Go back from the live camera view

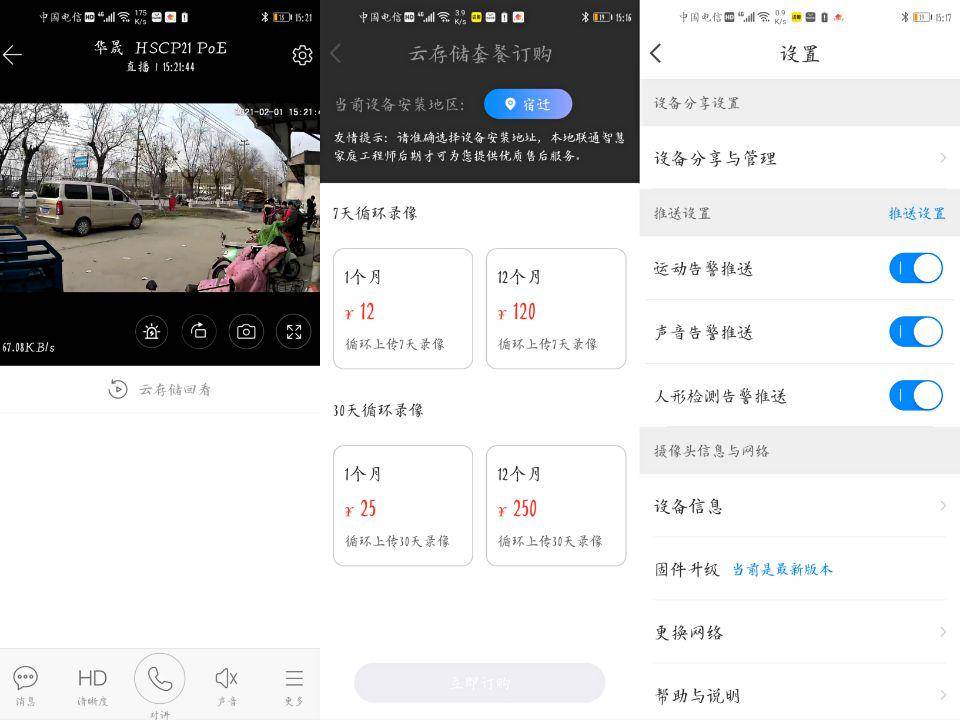pos(13,56)
